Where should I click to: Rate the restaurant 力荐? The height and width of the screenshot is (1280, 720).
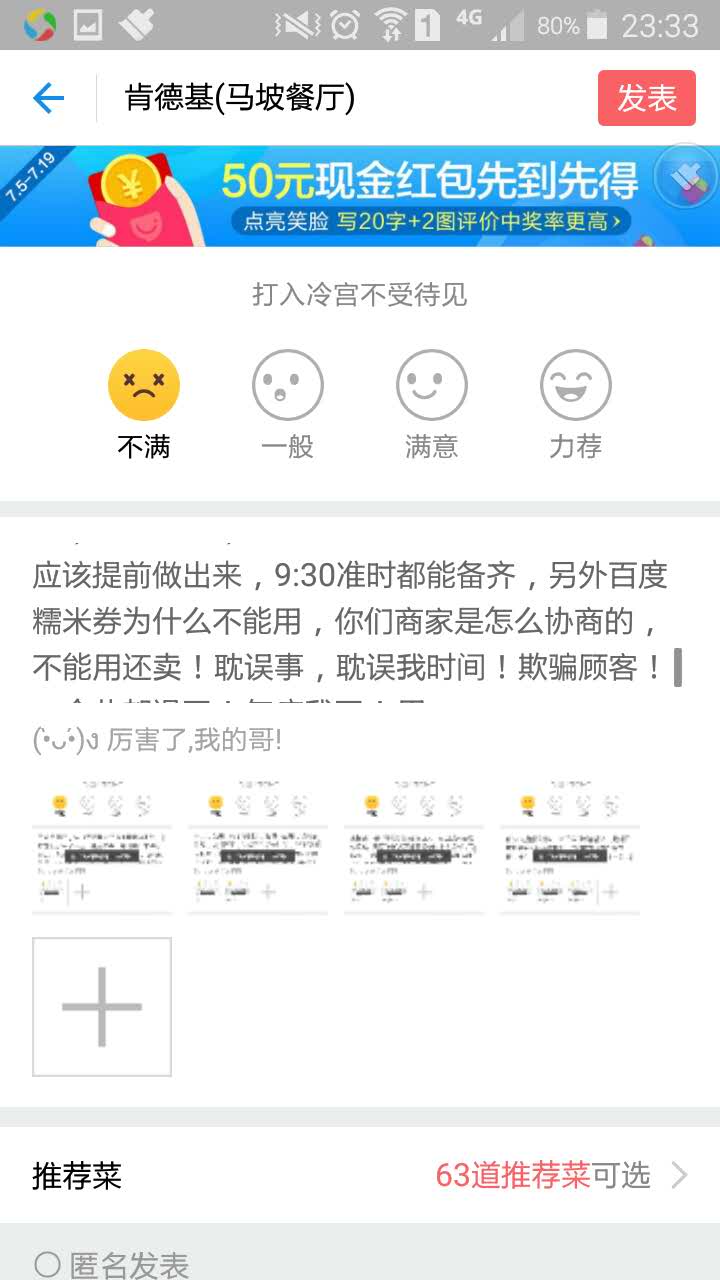point(576,385)
